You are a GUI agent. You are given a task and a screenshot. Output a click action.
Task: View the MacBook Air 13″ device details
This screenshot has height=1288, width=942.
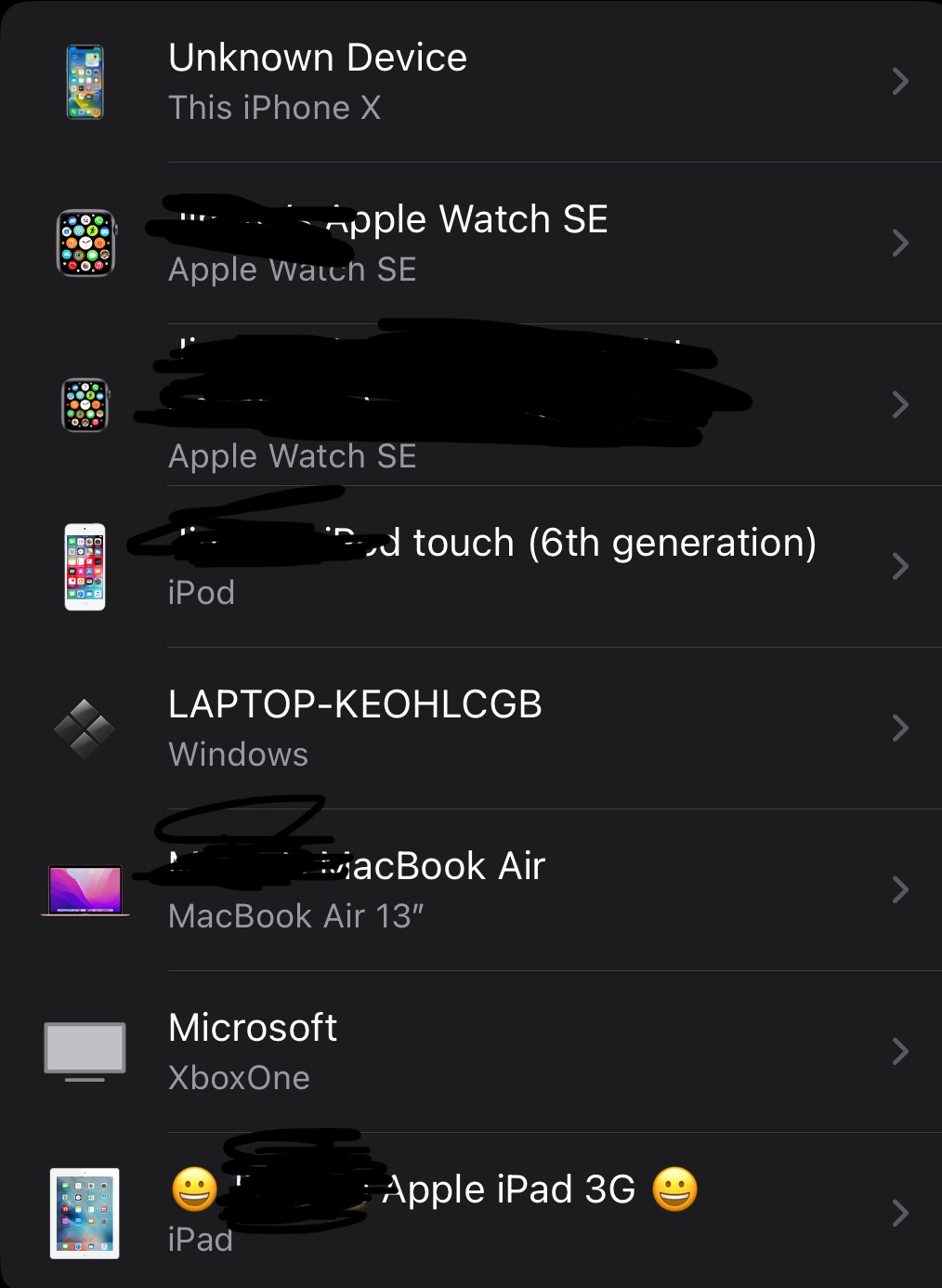470,890
